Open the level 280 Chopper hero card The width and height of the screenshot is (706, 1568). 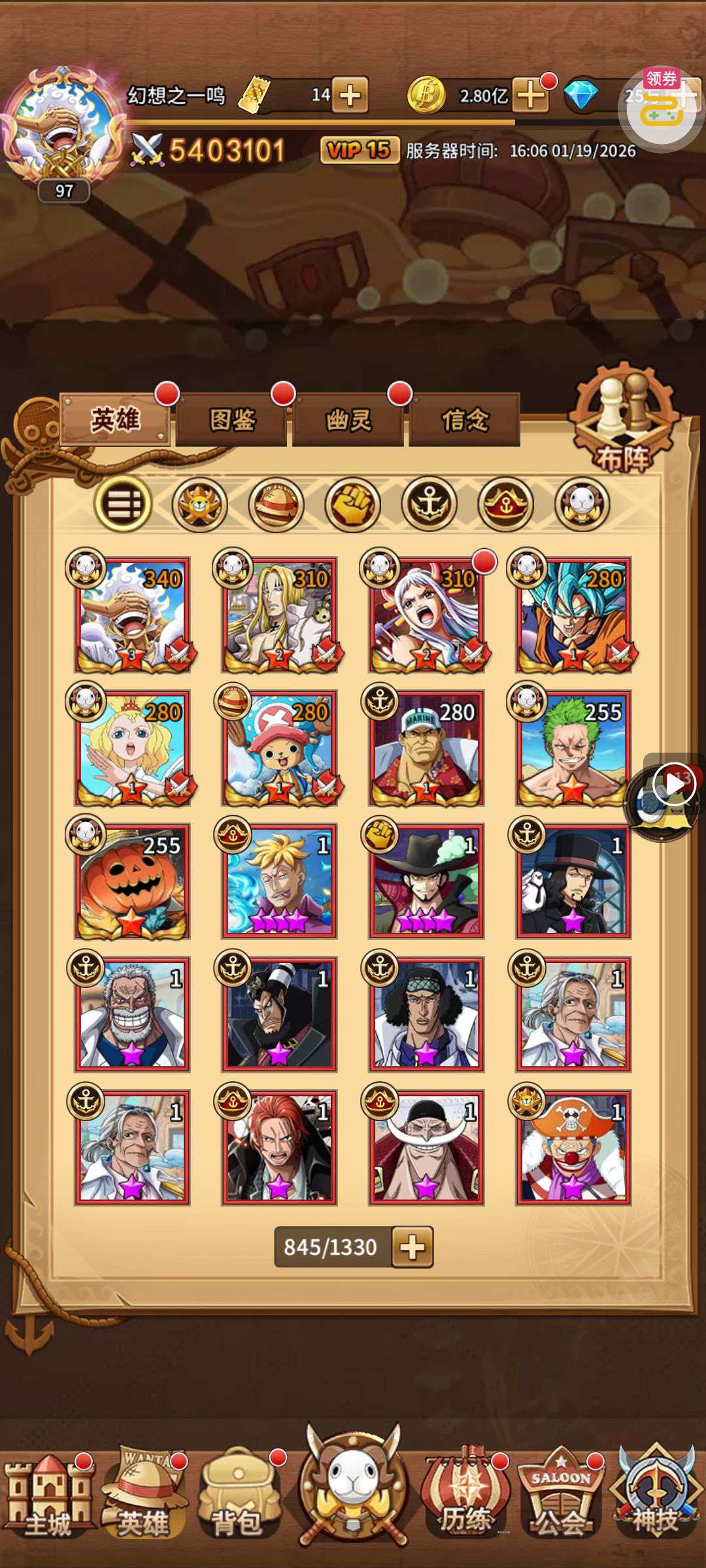279,749
